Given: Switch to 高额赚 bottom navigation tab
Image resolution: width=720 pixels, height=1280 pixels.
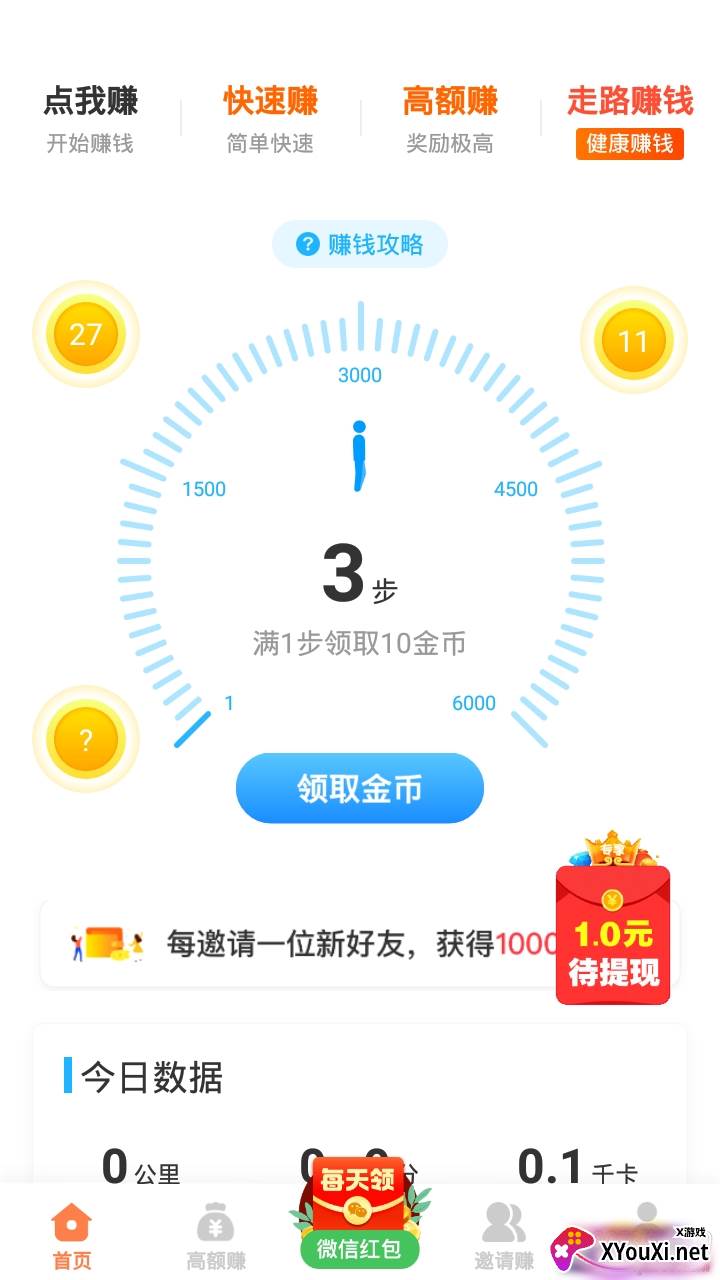Looking at the screenshot, I should coord(216,1236).
